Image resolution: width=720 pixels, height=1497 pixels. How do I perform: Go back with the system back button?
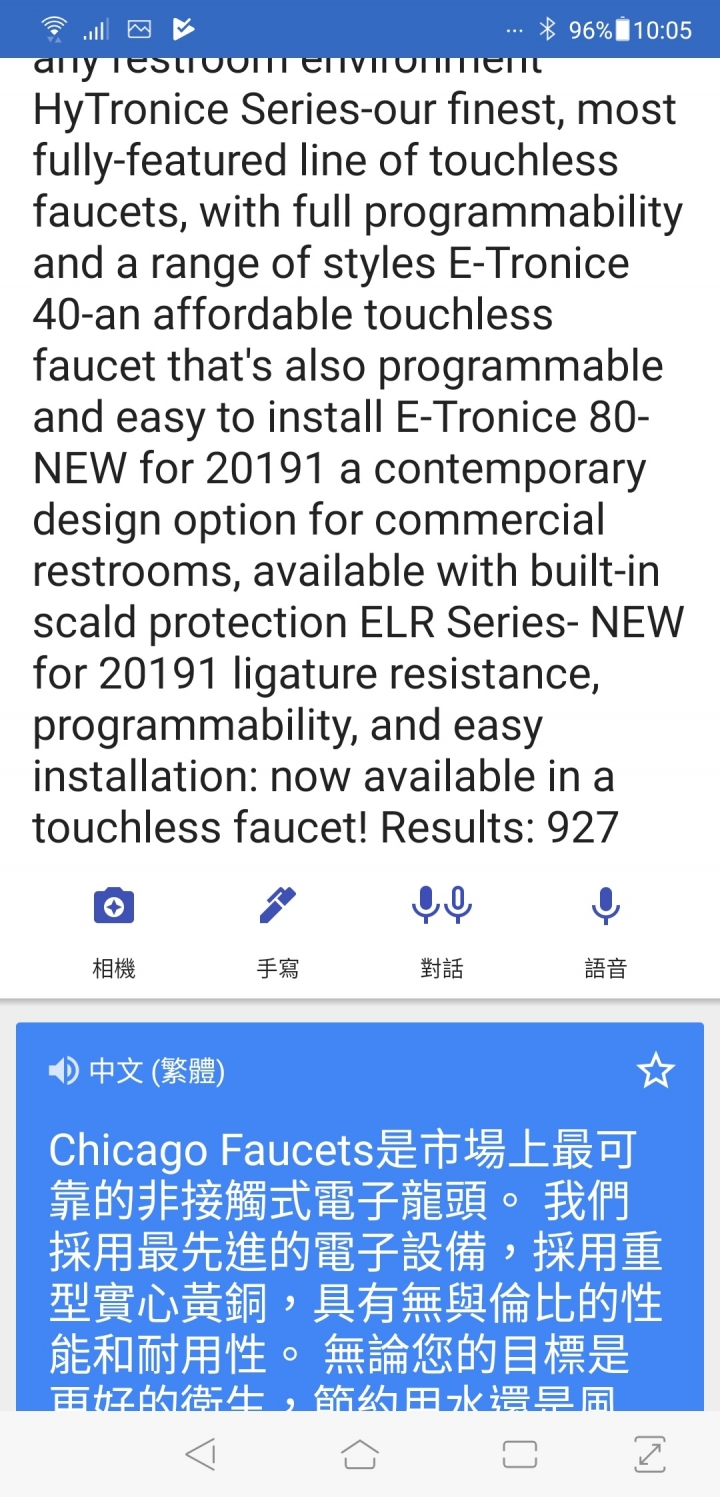click(x=201, y=1454)
